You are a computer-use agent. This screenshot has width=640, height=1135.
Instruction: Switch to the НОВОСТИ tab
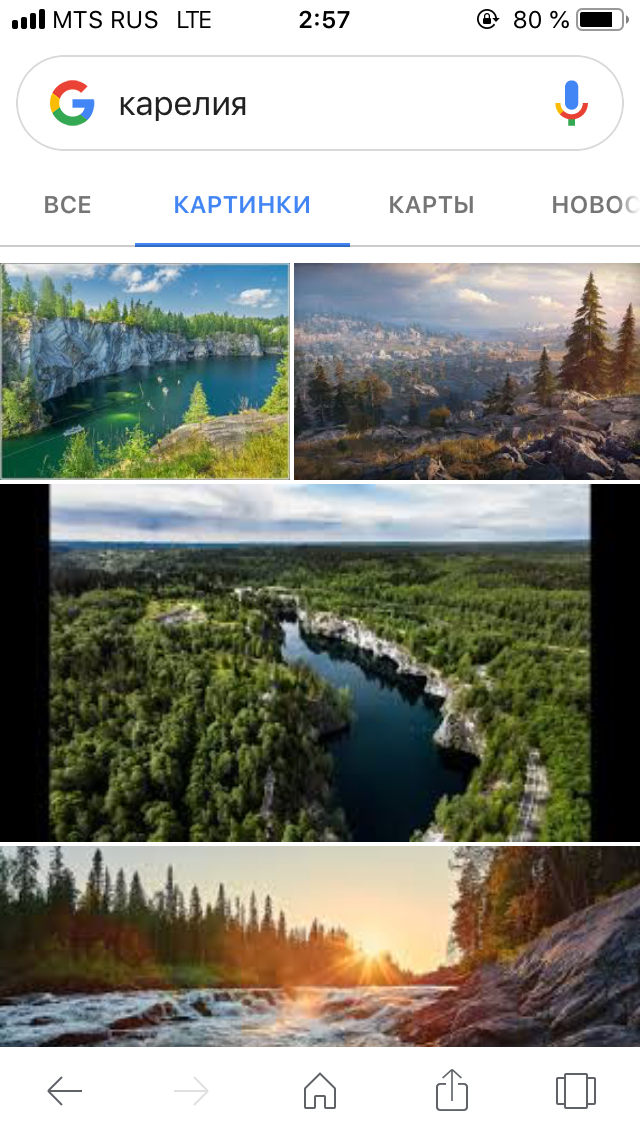[598, 205]
